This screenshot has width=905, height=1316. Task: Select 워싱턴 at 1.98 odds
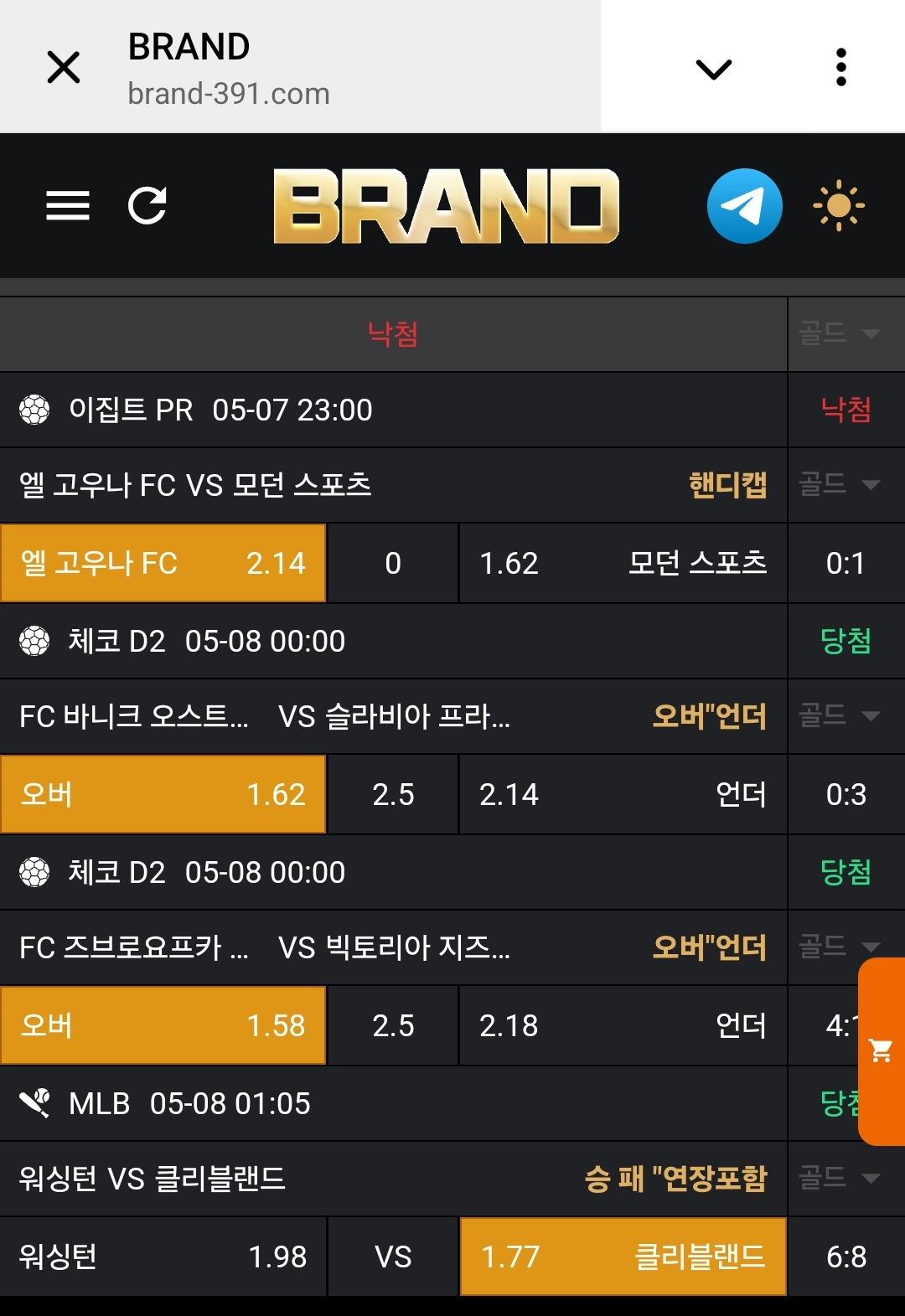[163, 1257]
